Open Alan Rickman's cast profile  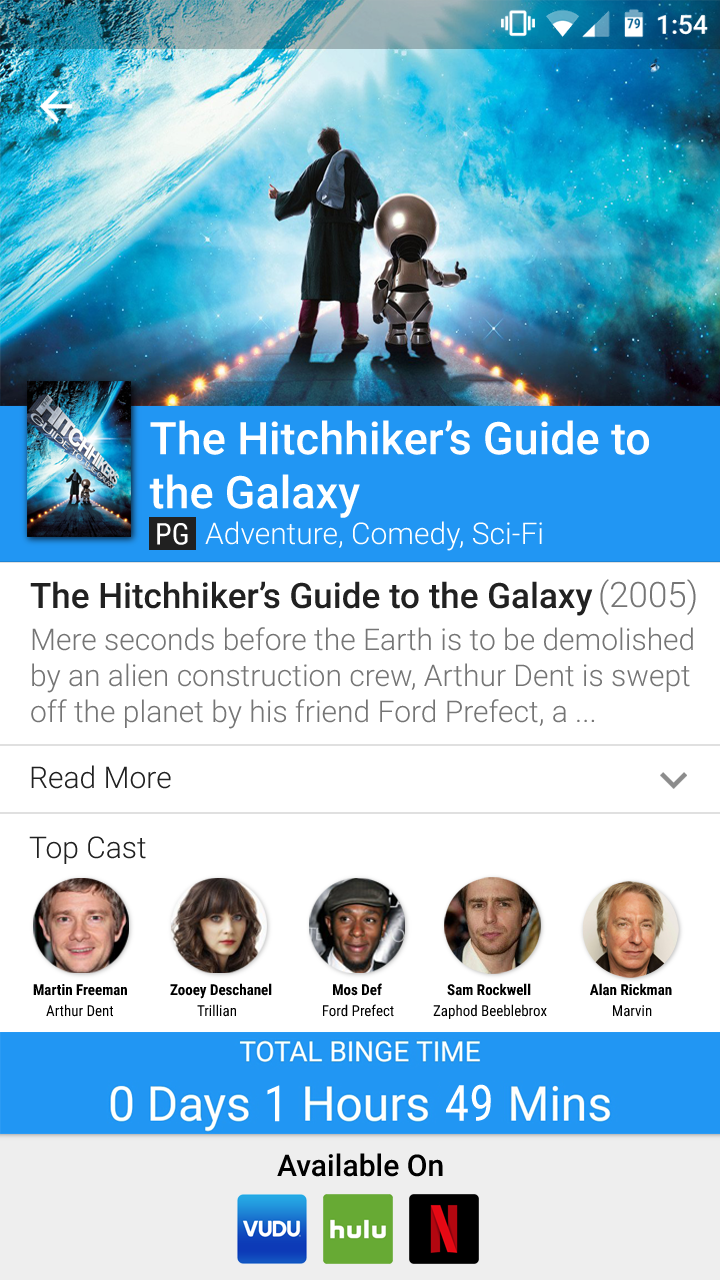pos(630,927)
